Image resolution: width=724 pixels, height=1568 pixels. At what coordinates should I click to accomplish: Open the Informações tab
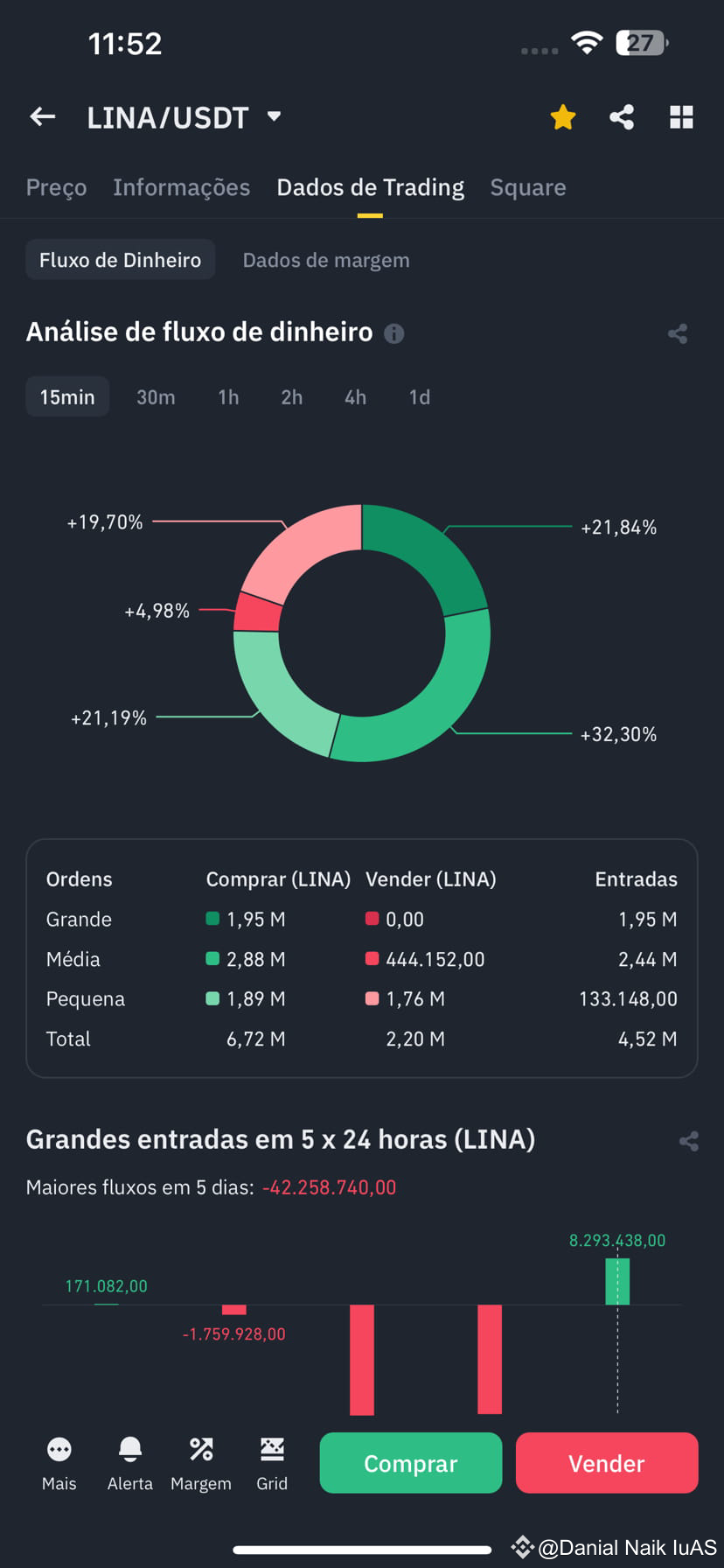click(x=181, y=187)
